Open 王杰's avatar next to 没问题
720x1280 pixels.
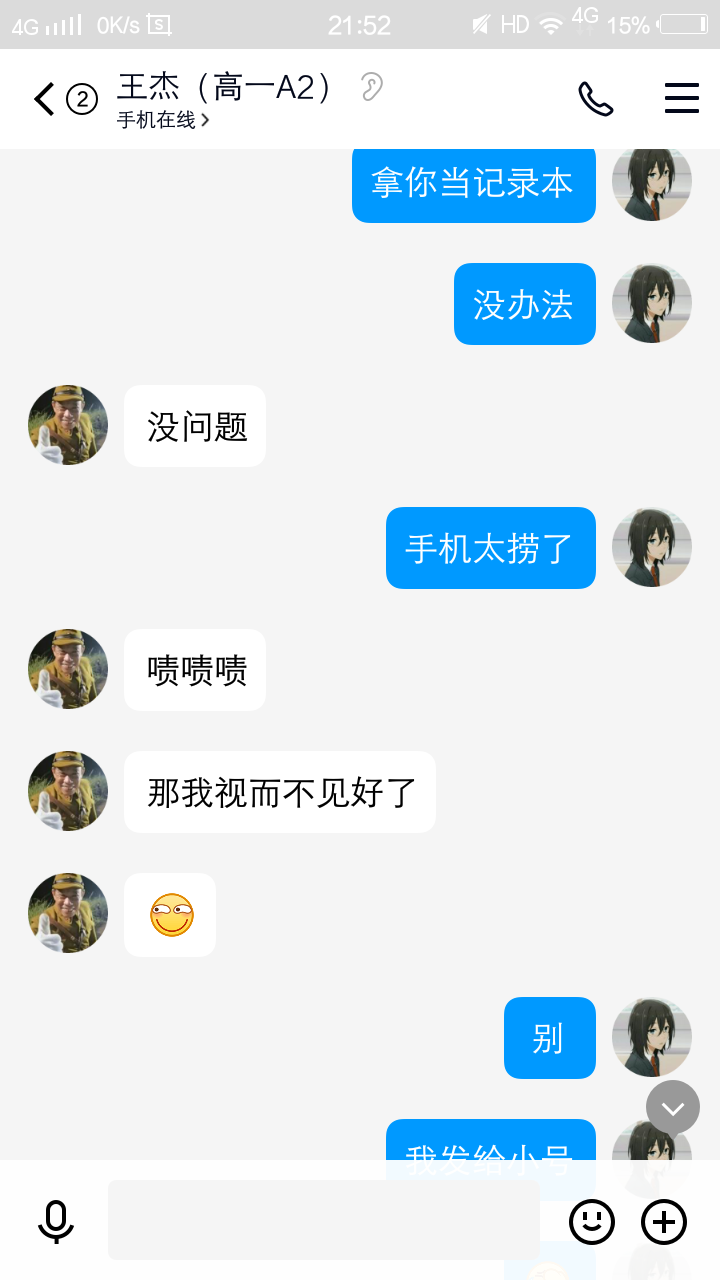point(68,425)
